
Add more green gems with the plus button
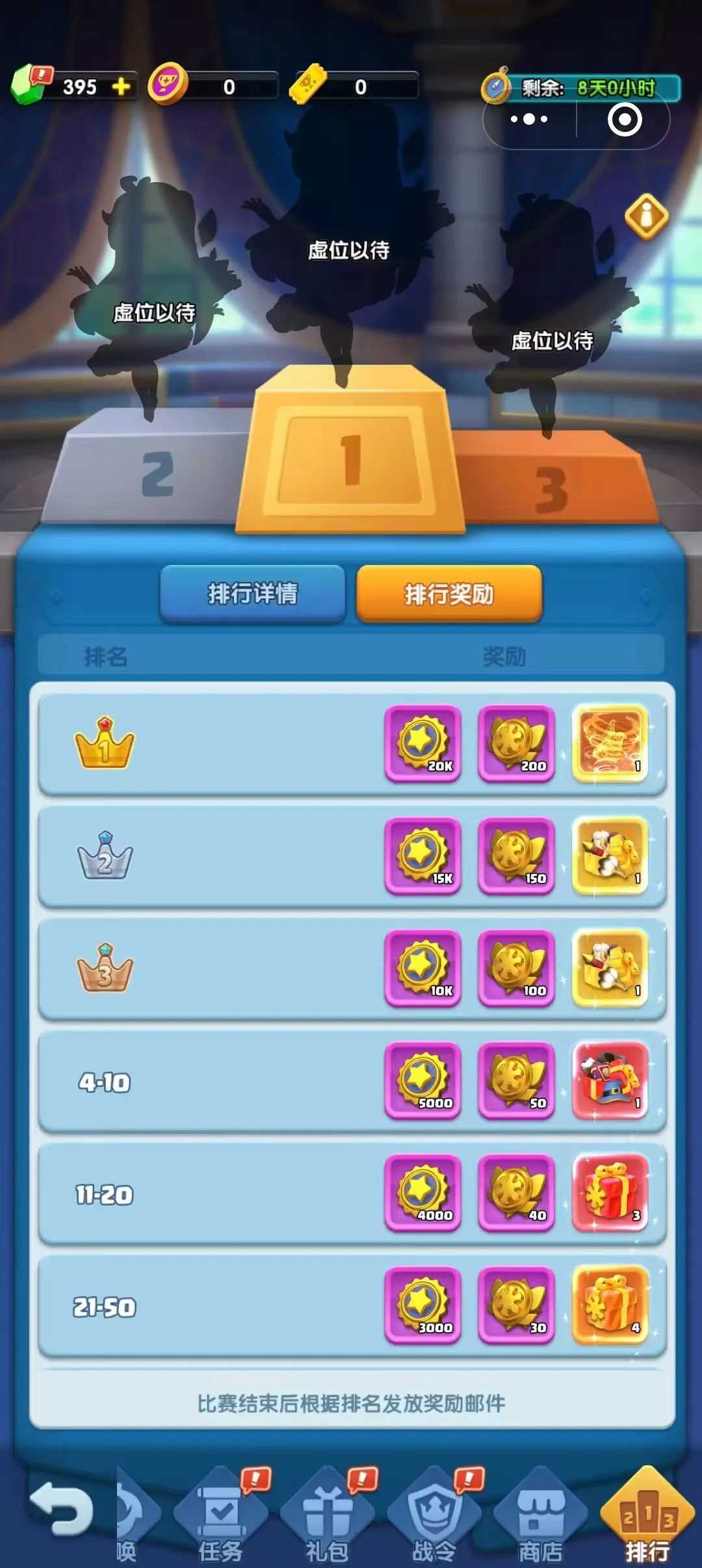[x=121, y=86]
